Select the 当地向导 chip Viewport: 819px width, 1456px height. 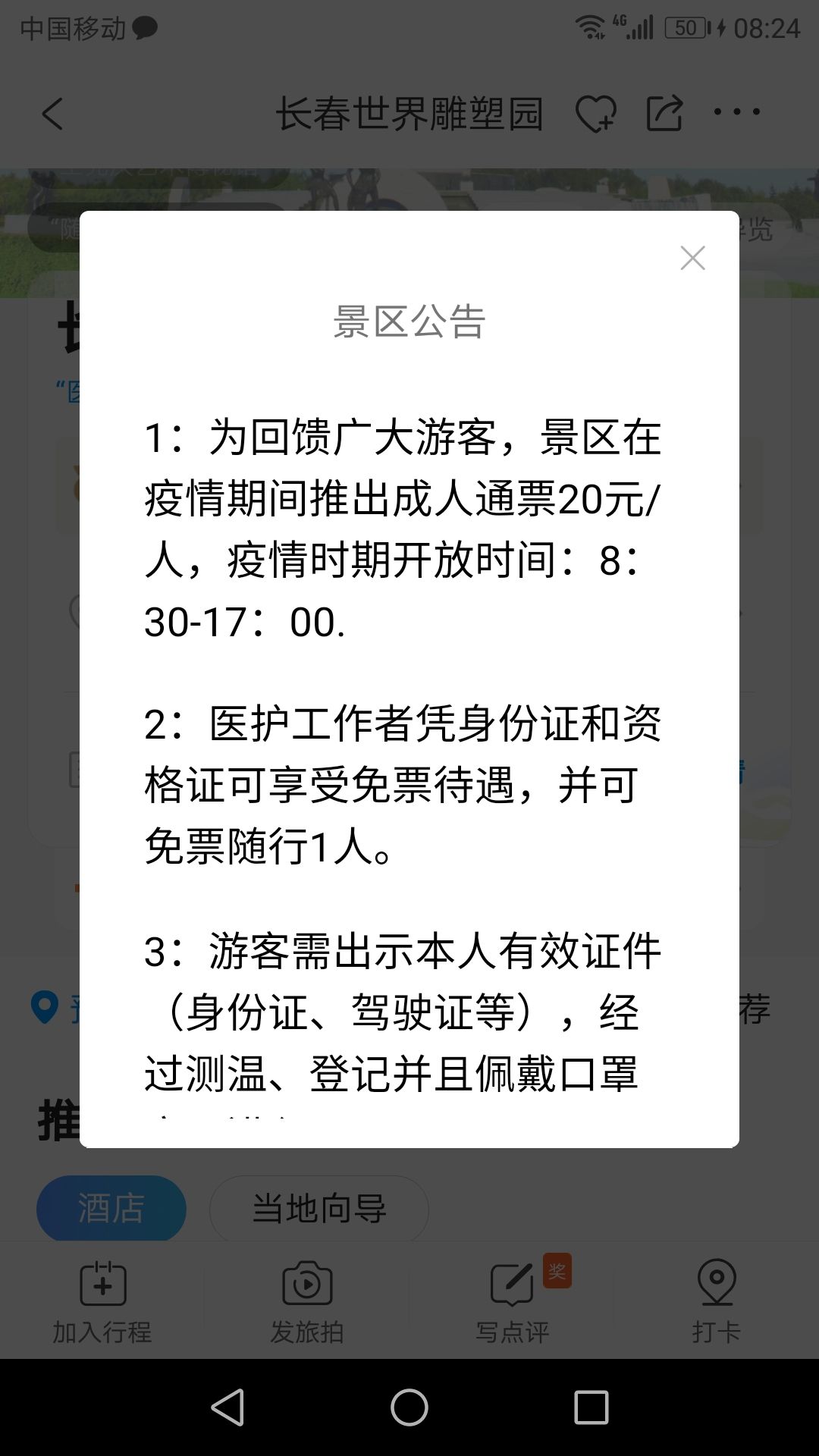click(x=319, y=1209)
